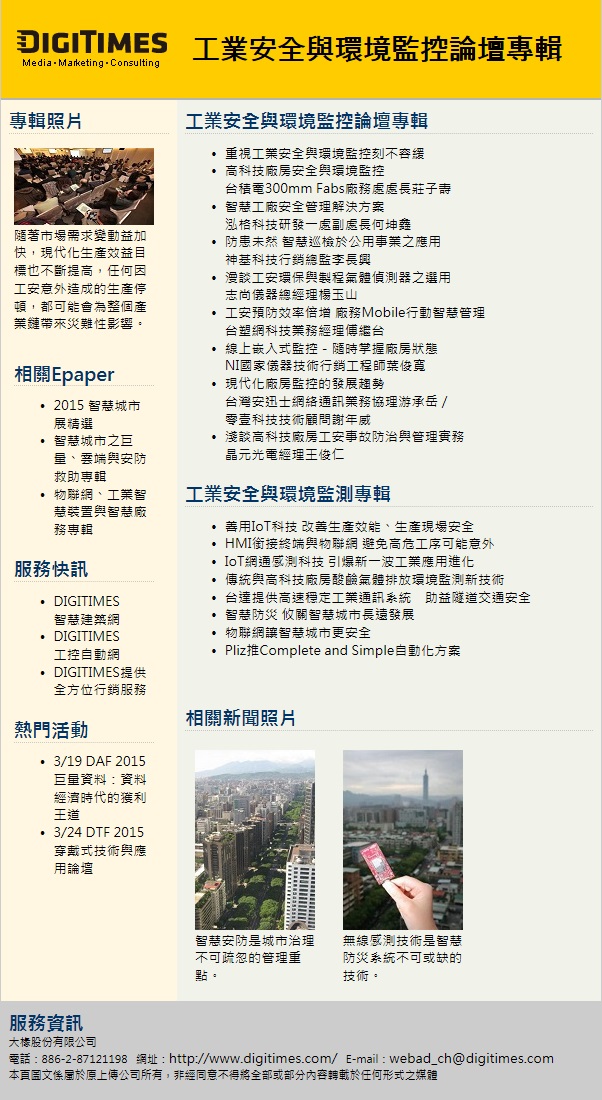Image resolution: width=602 pixels, height=1100 pixels.
Task: Visit www.digitimes.com website link
Action: pyautogui.click(x=252, y=1058)
